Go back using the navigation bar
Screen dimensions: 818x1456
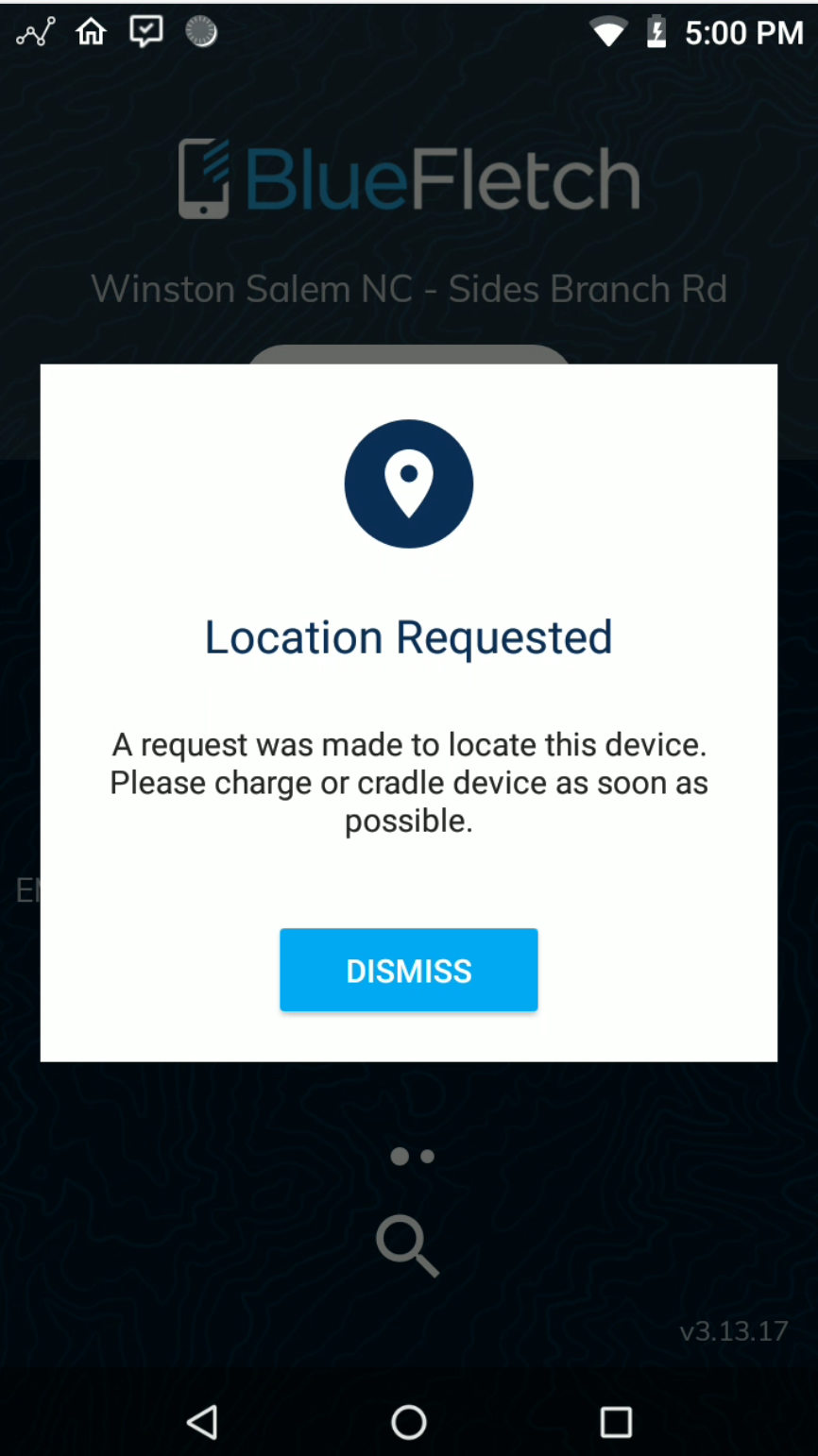(x=202, y=1421)
